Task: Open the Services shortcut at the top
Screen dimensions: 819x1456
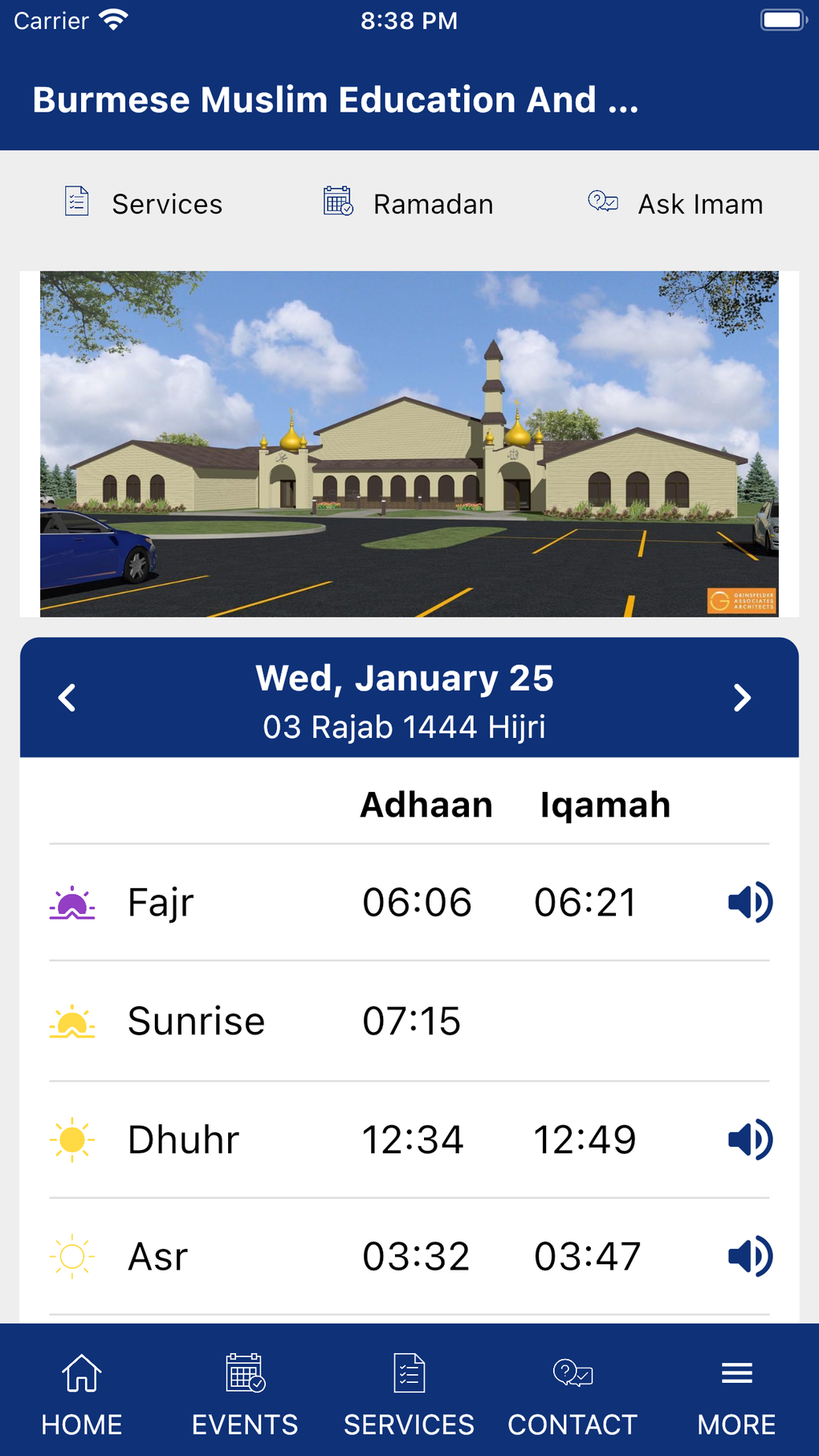Action: click(x=145, y=204)
